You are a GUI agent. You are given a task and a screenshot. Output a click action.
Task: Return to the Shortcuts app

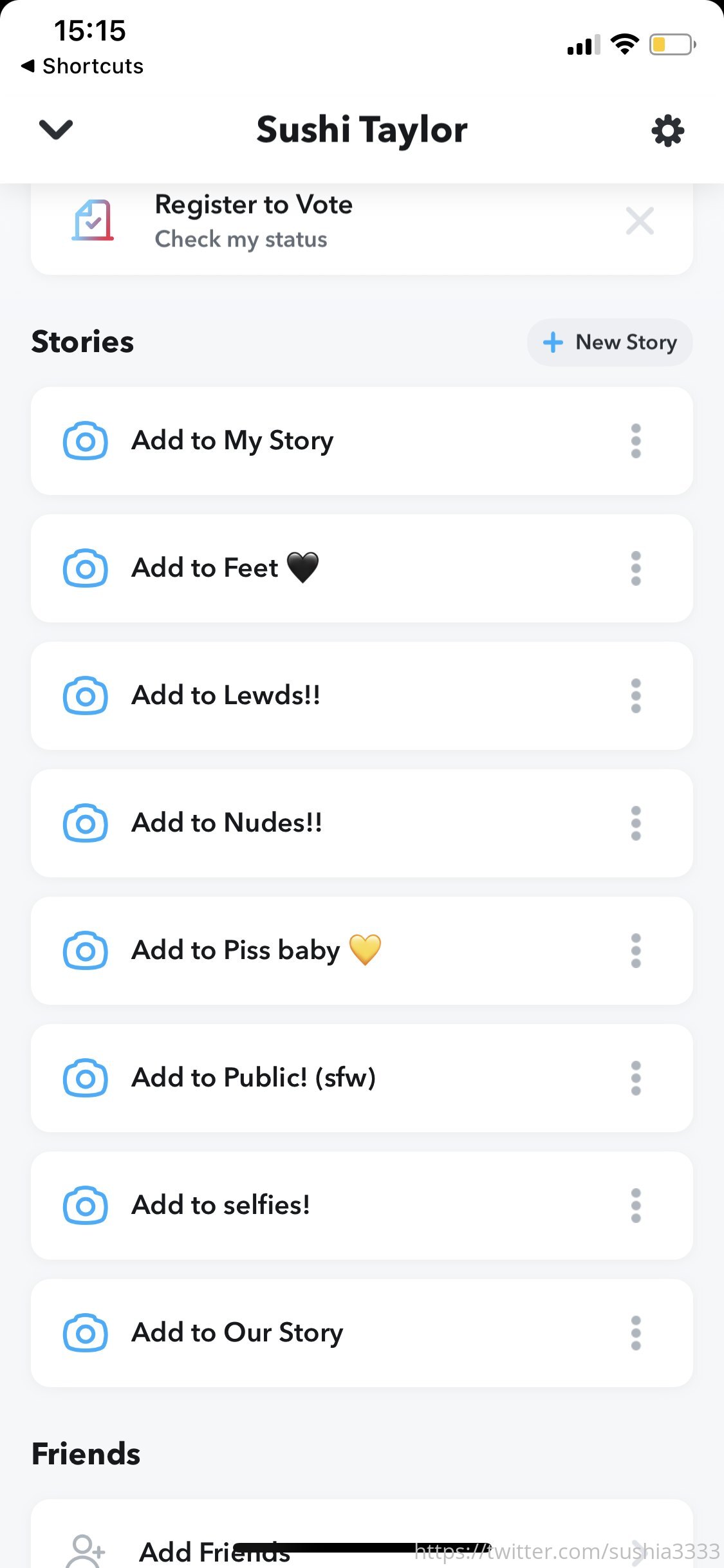pyautogui.click(x=82, y=66)
